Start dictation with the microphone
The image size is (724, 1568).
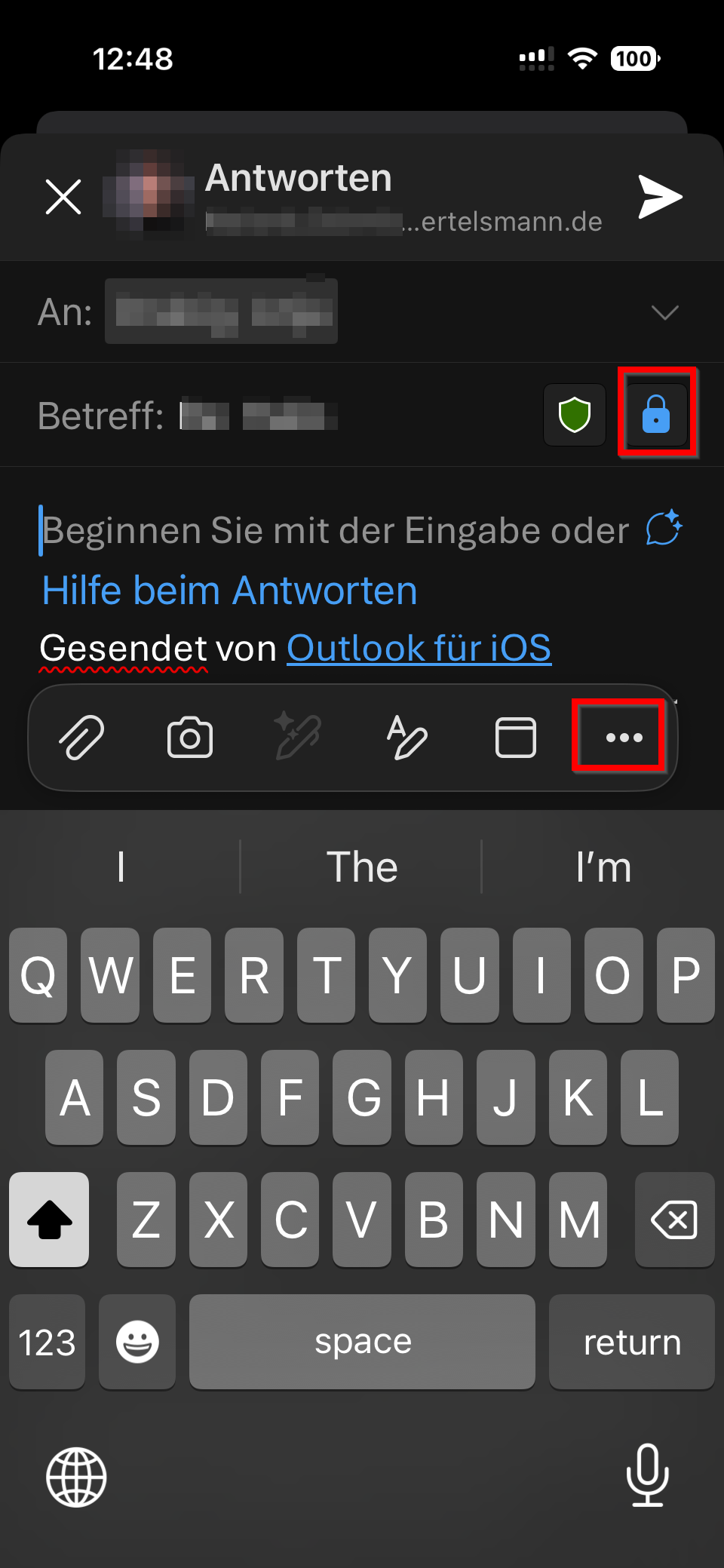click(648, 1475)
